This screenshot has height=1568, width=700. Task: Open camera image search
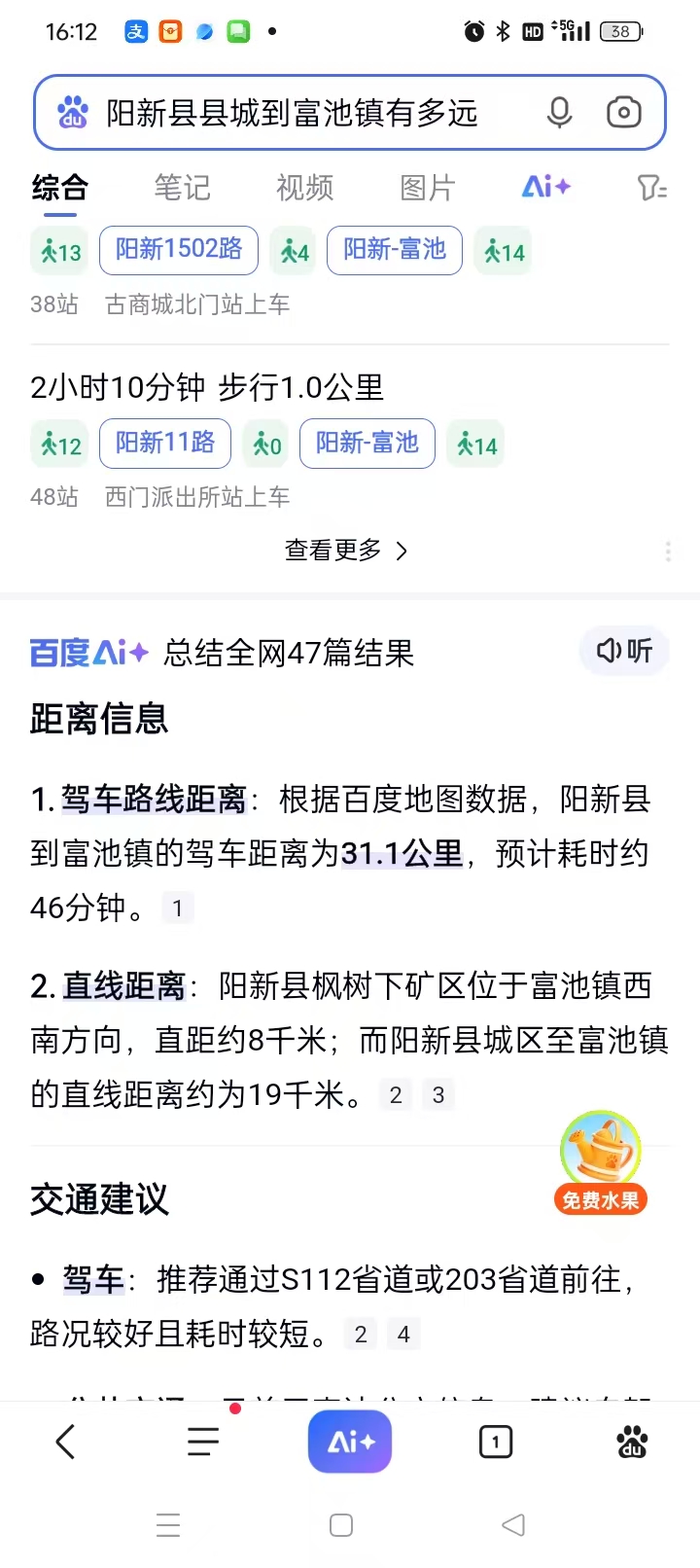[623, 113]
